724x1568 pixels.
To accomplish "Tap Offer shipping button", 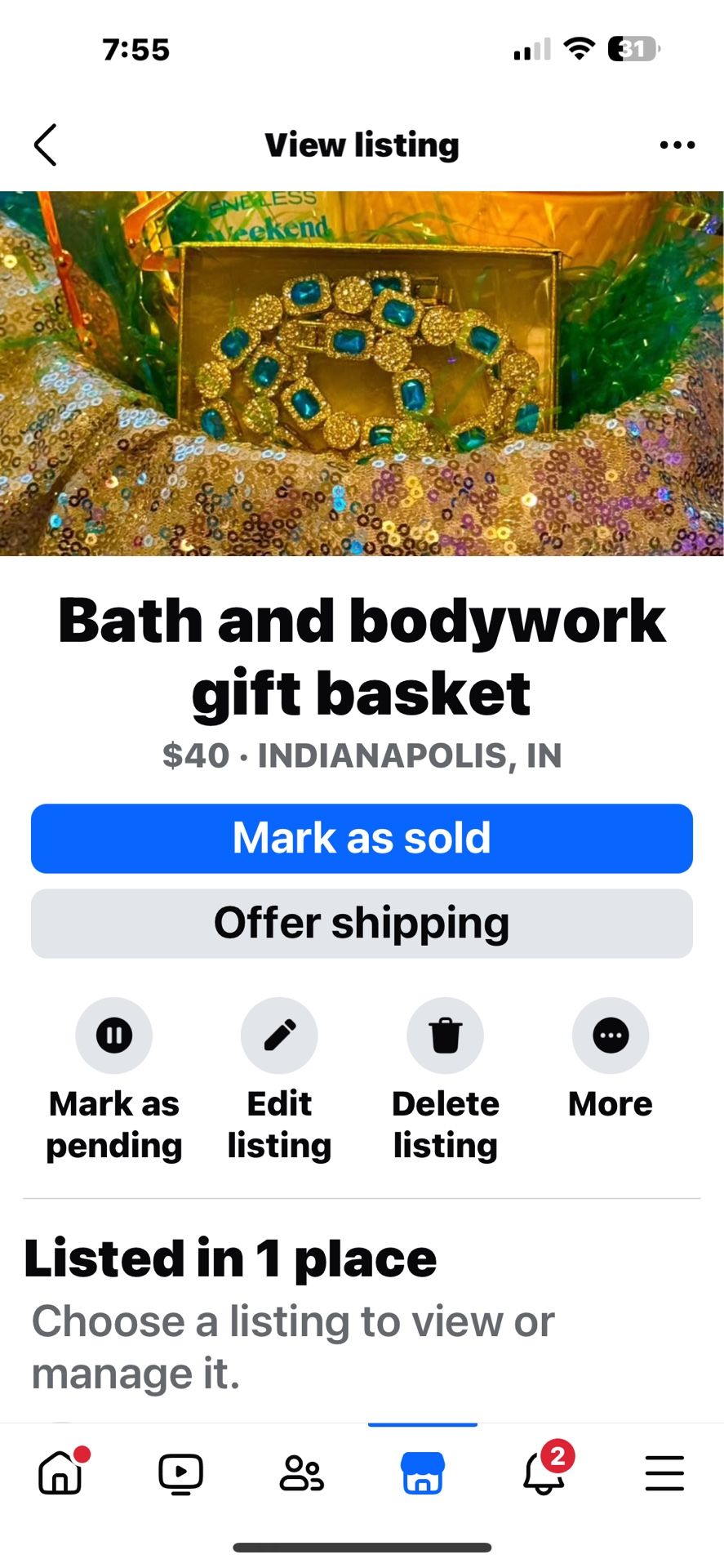I will point(362,924).
